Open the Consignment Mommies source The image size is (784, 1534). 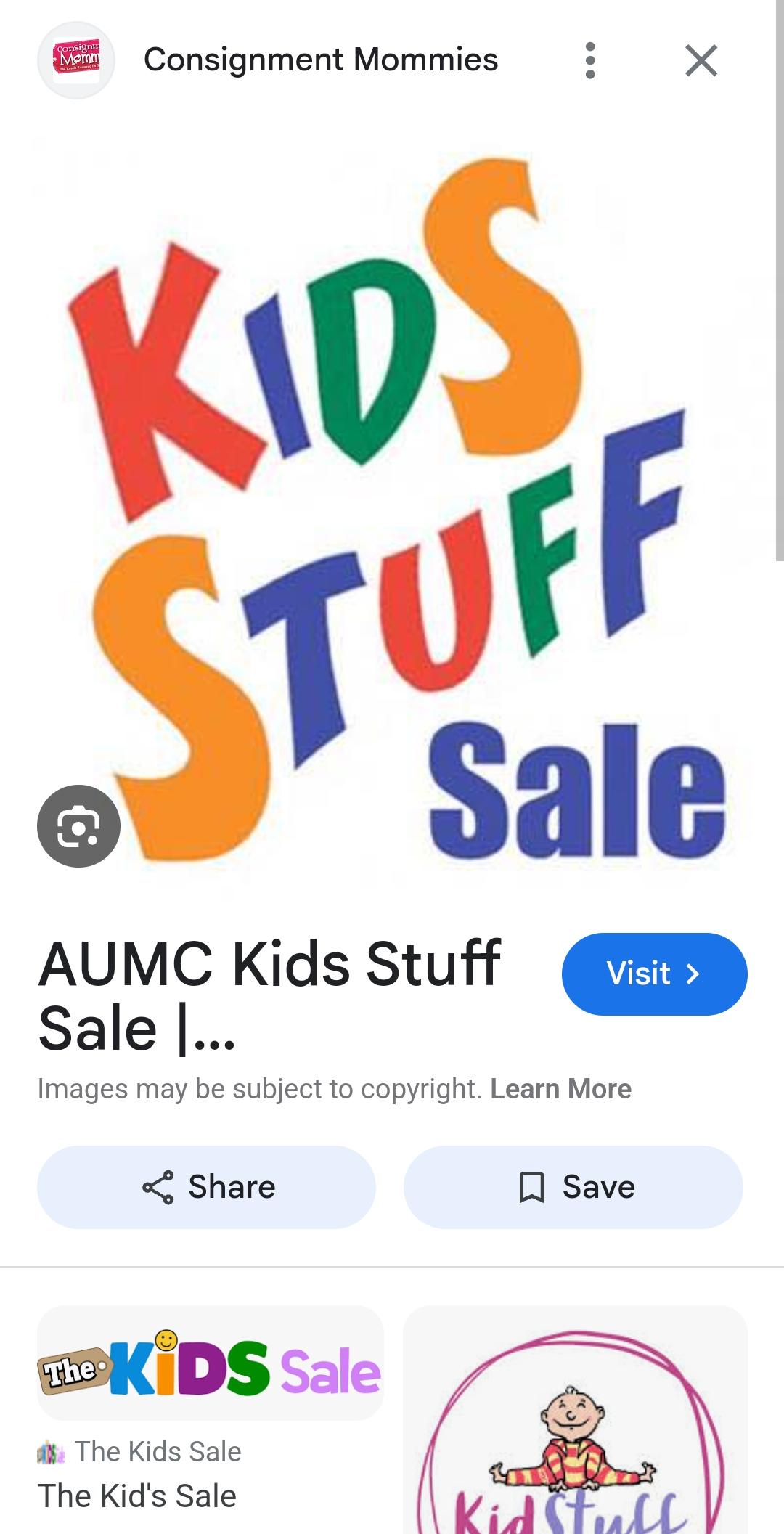tap(320, 60)
